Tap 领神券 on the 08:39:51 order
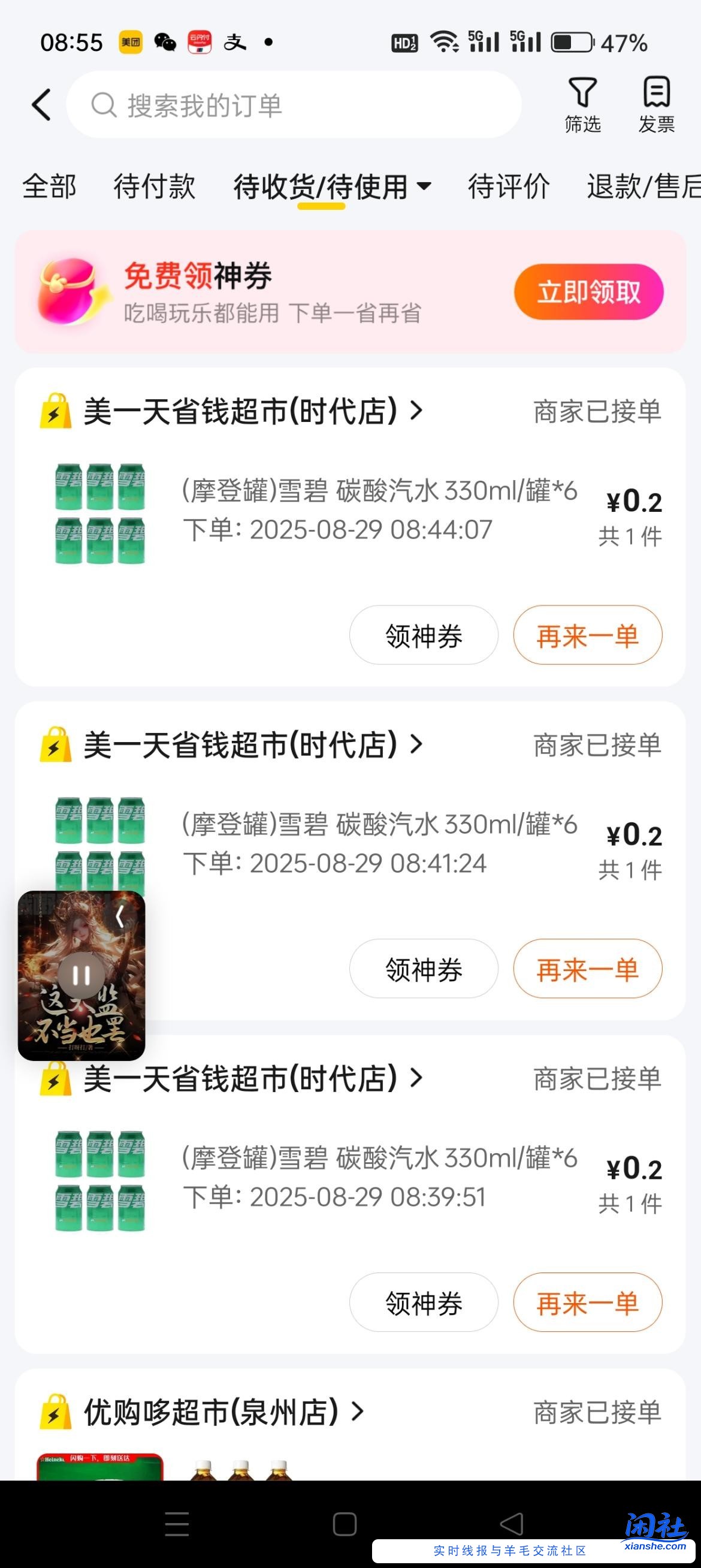701x1568 pixels. 423,1302
